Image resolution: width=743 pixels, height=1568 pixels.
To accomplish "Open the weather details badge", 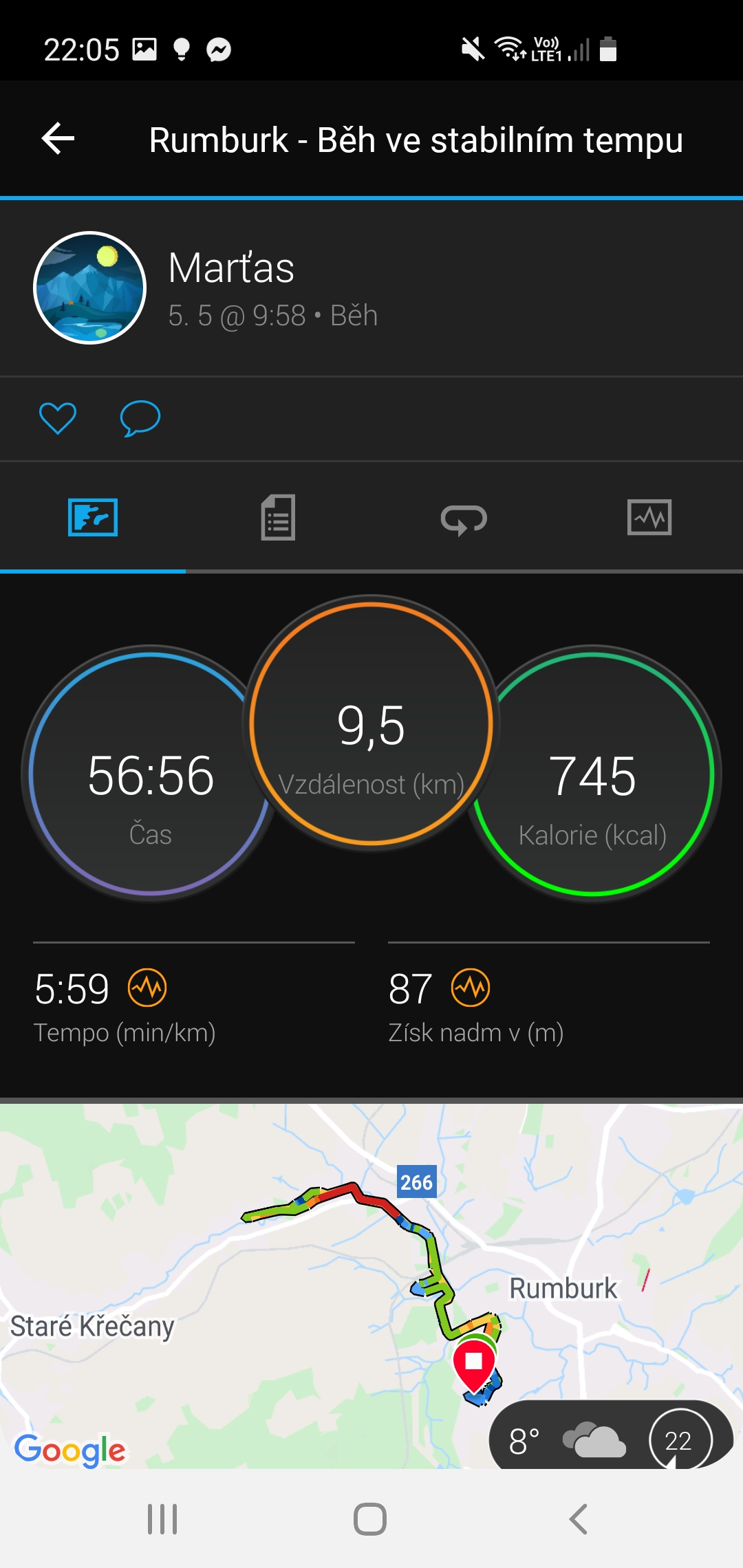I will coord(611,1439).
